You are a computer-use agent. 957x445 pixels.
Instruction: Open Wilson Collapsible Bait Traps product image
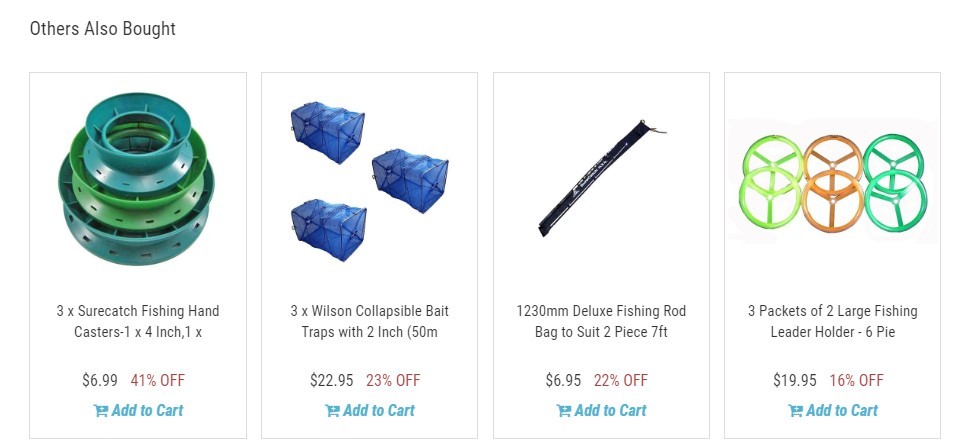tap(370, 180)
